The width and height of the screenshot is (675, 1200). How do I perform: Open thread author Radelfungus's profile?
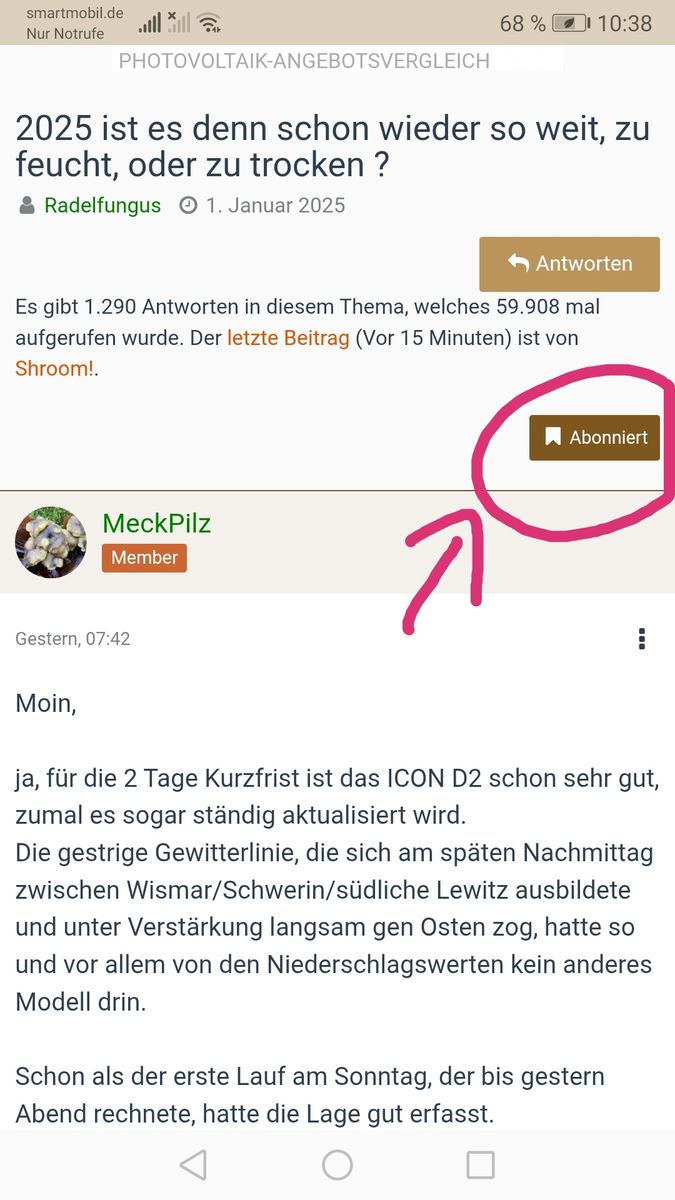pyautogui.click(x=102, y=206)
